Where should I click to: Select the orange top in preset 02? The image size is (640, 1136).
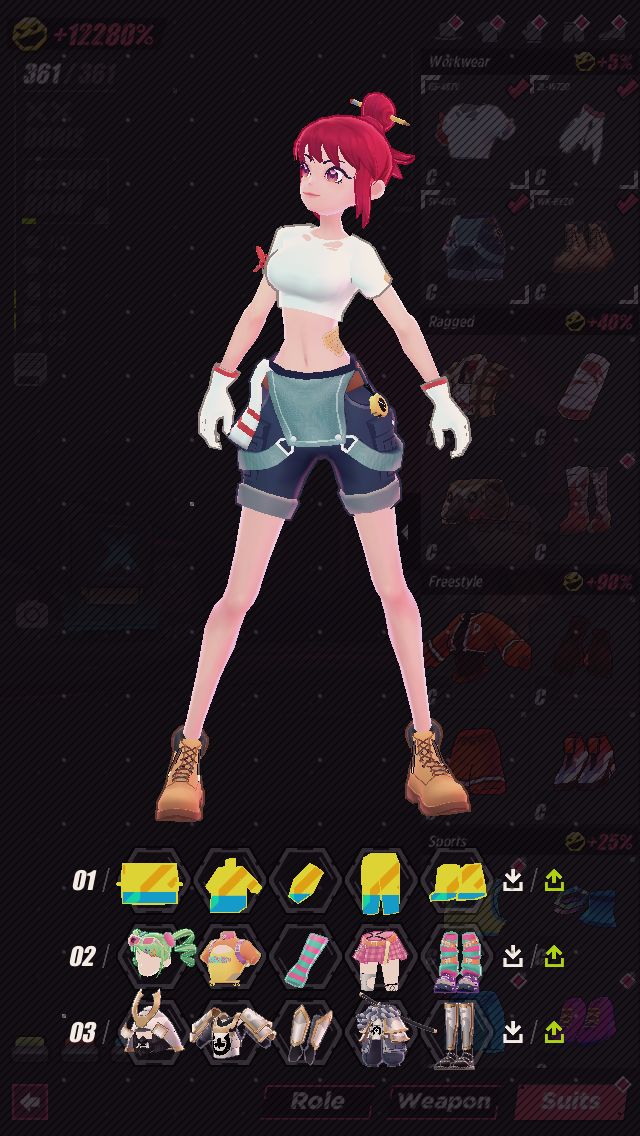coord(230,958)
